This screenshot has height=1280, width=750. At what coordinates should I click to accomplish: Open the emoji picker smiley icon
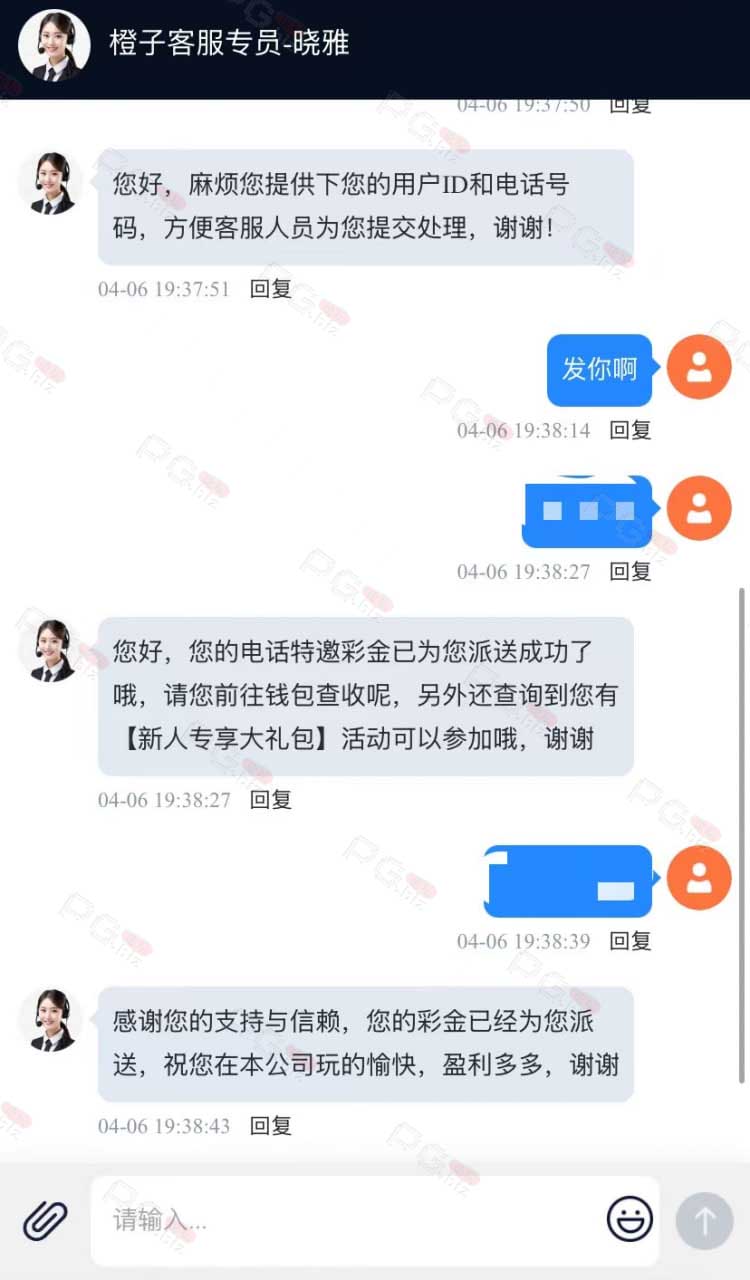pyautogui.click(x=630, y=1220)
